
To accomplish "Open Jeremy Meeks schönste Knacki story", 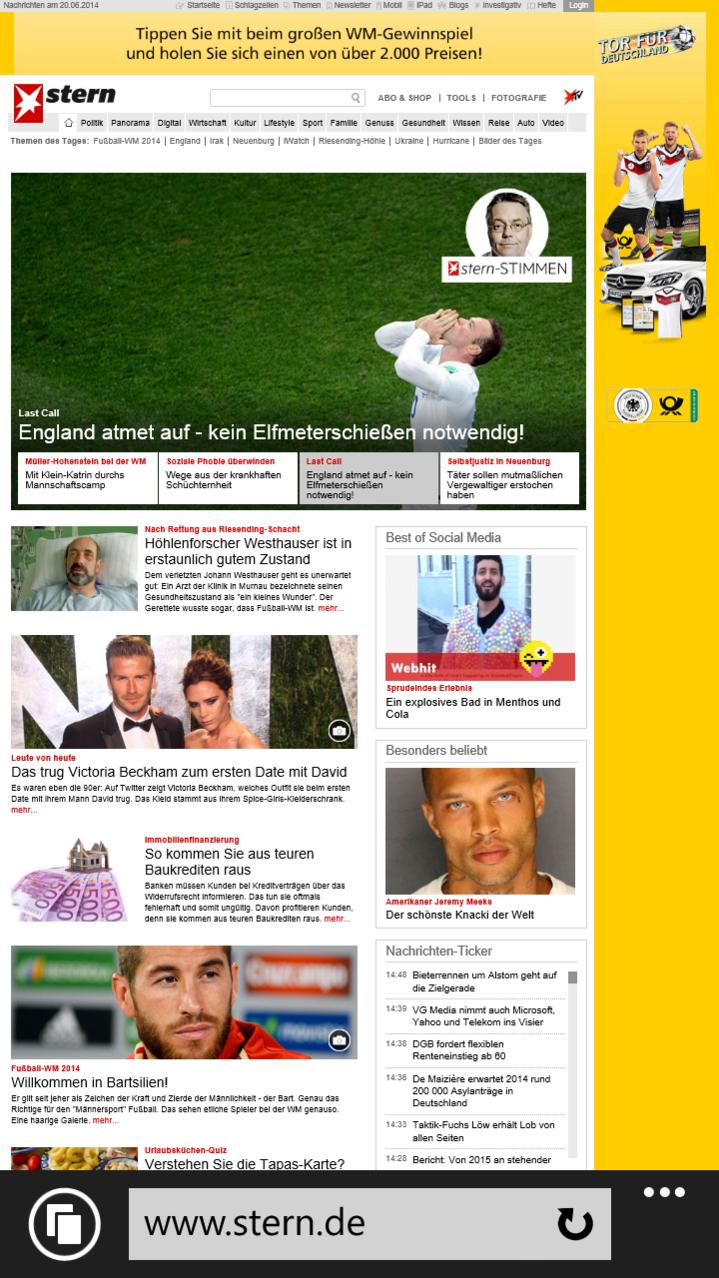I will click(460, 914).
